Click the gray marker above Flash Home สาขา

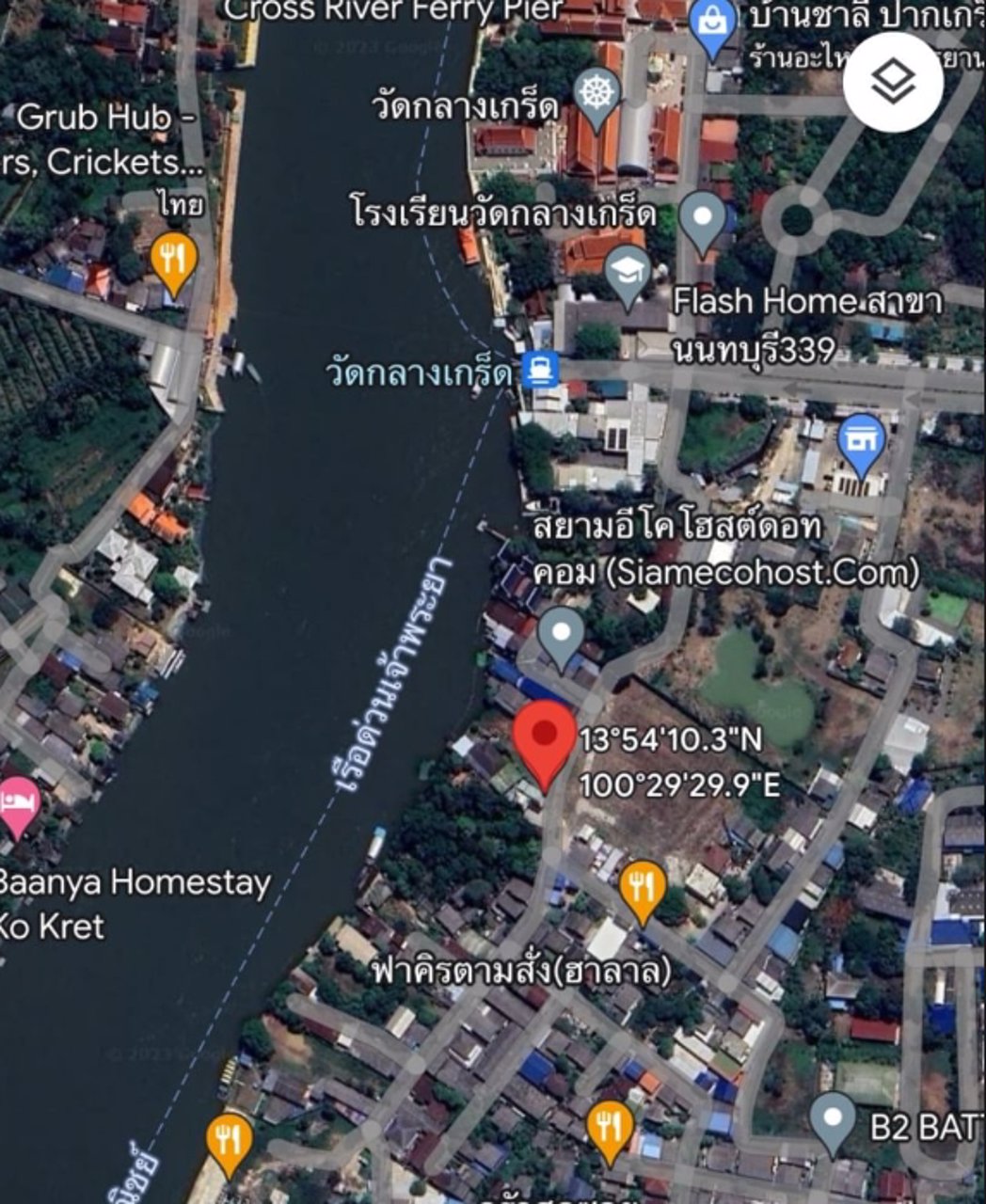[700, 215]
